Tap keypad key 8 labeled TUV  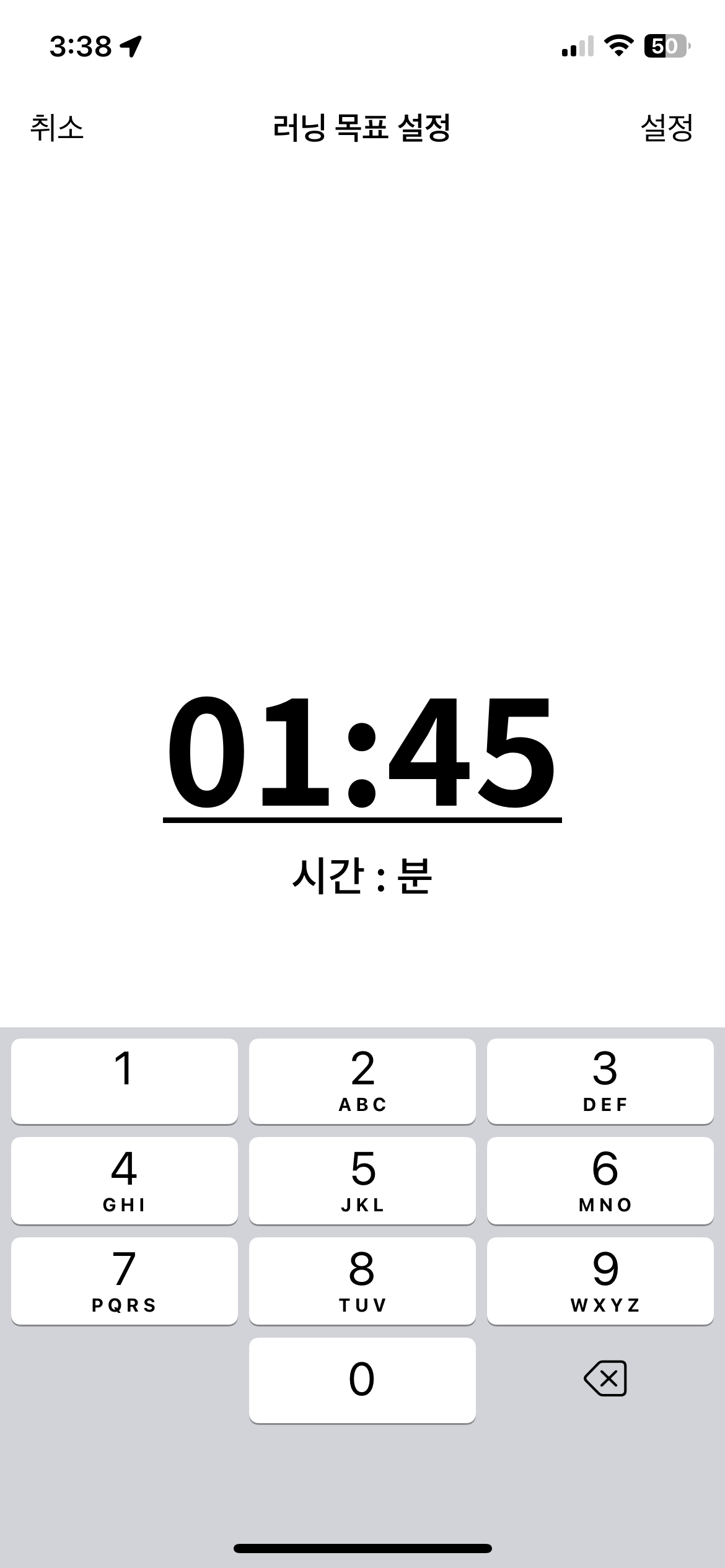[362, 1279]
